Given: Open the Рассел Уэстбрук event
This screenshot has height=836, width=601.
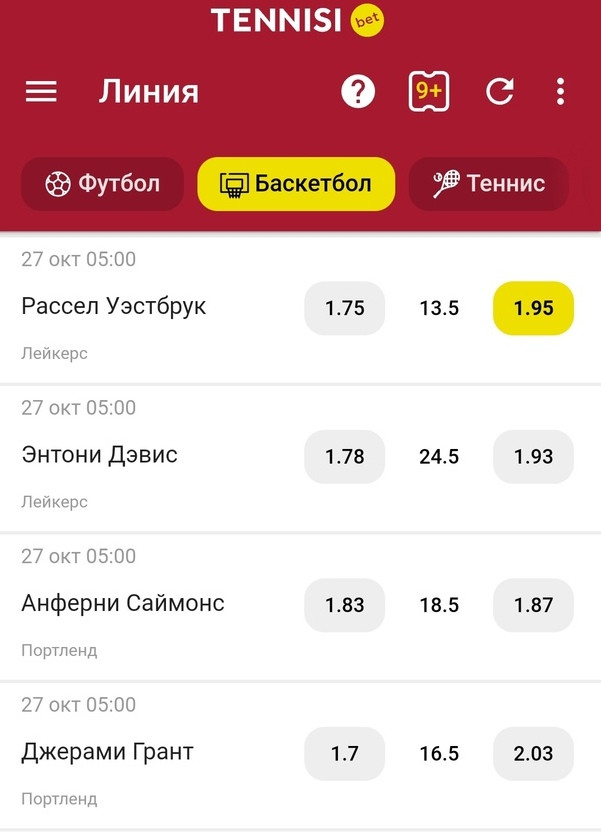Looking at the screenshot, I should click(x=114, y=306).
